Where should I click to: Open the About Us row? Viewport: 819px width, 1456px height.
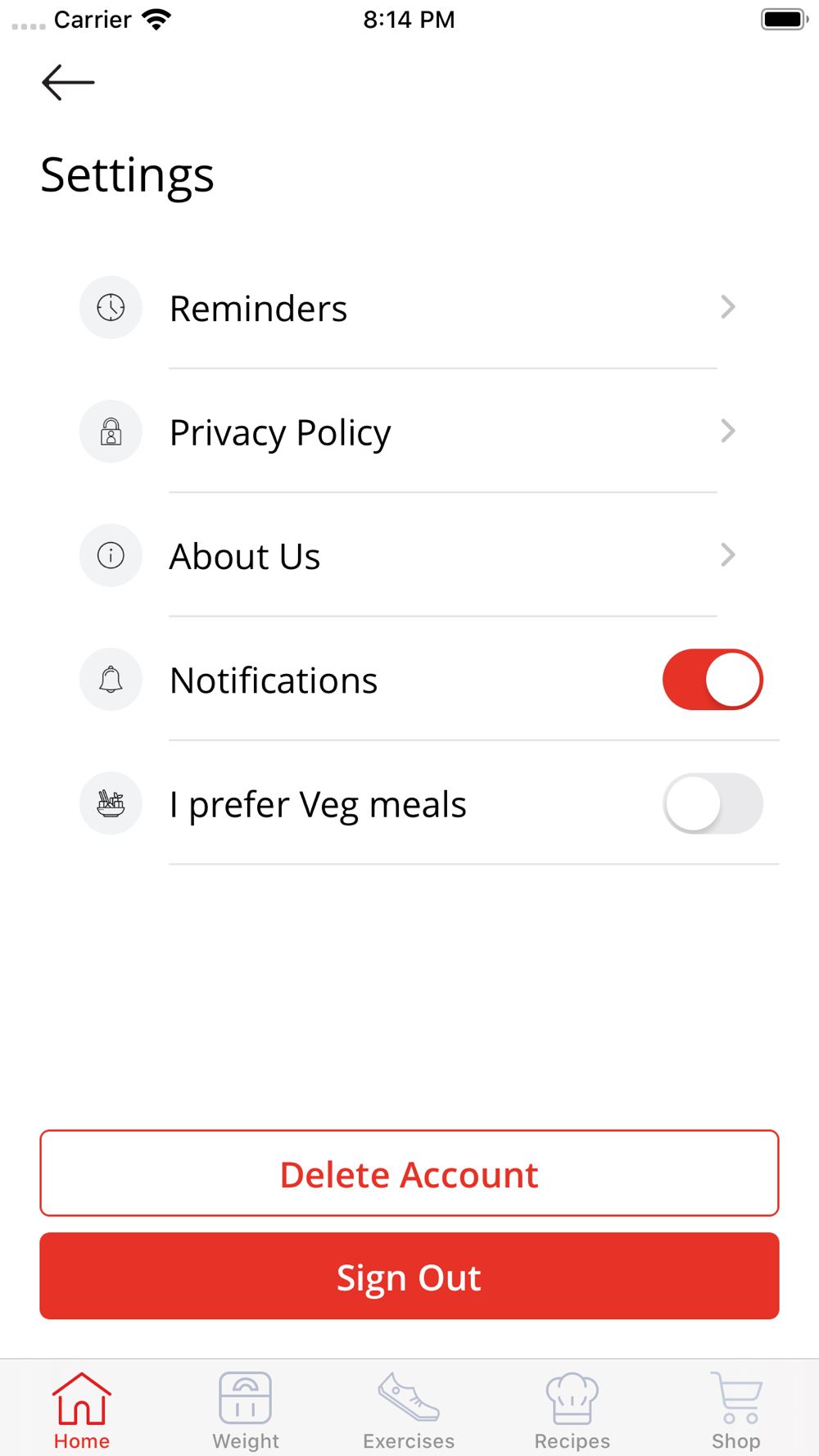[x=409, y=555]
